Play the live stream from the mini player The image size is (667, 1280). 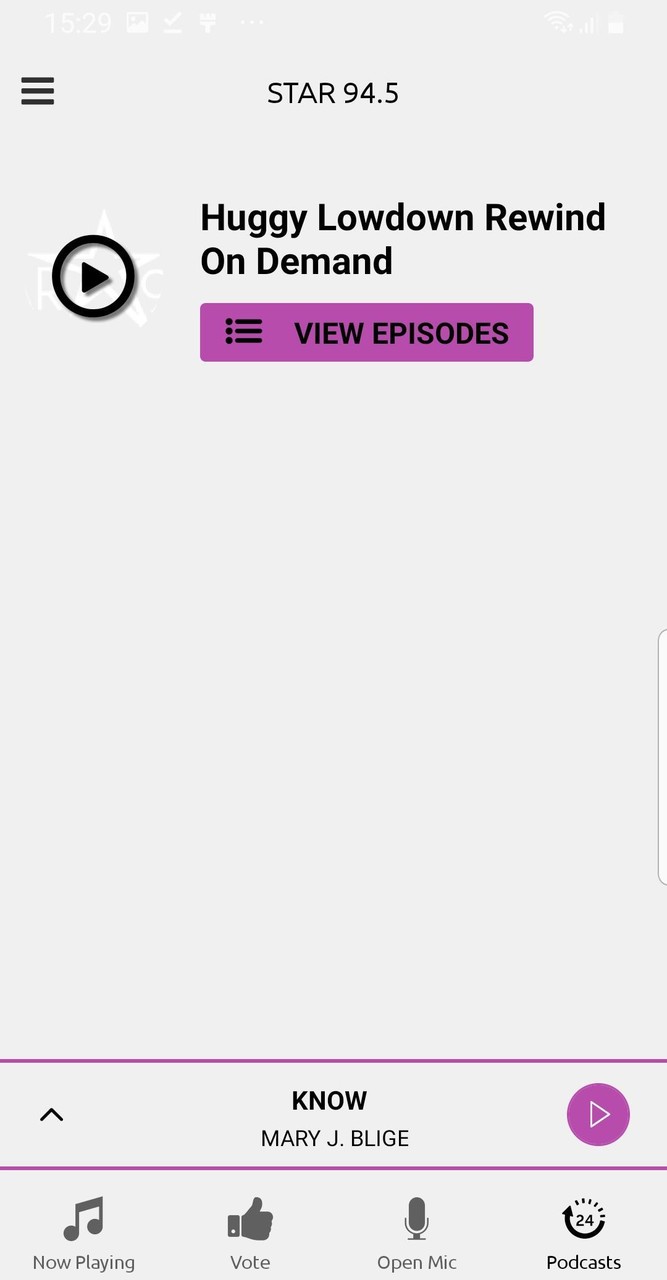pyautogui.click(x=598, y=1114)
